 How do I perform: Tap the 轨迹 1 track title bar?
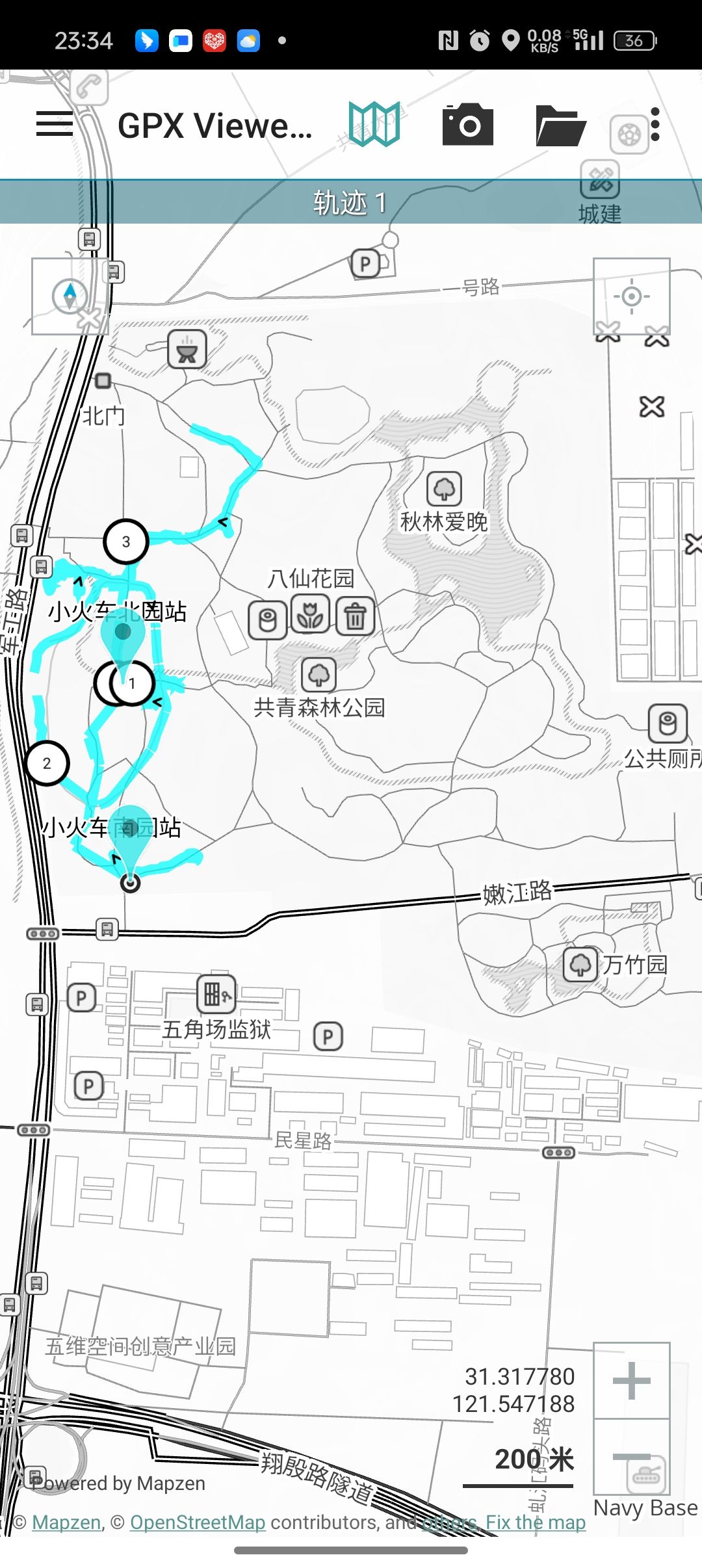tap(350, 202)
